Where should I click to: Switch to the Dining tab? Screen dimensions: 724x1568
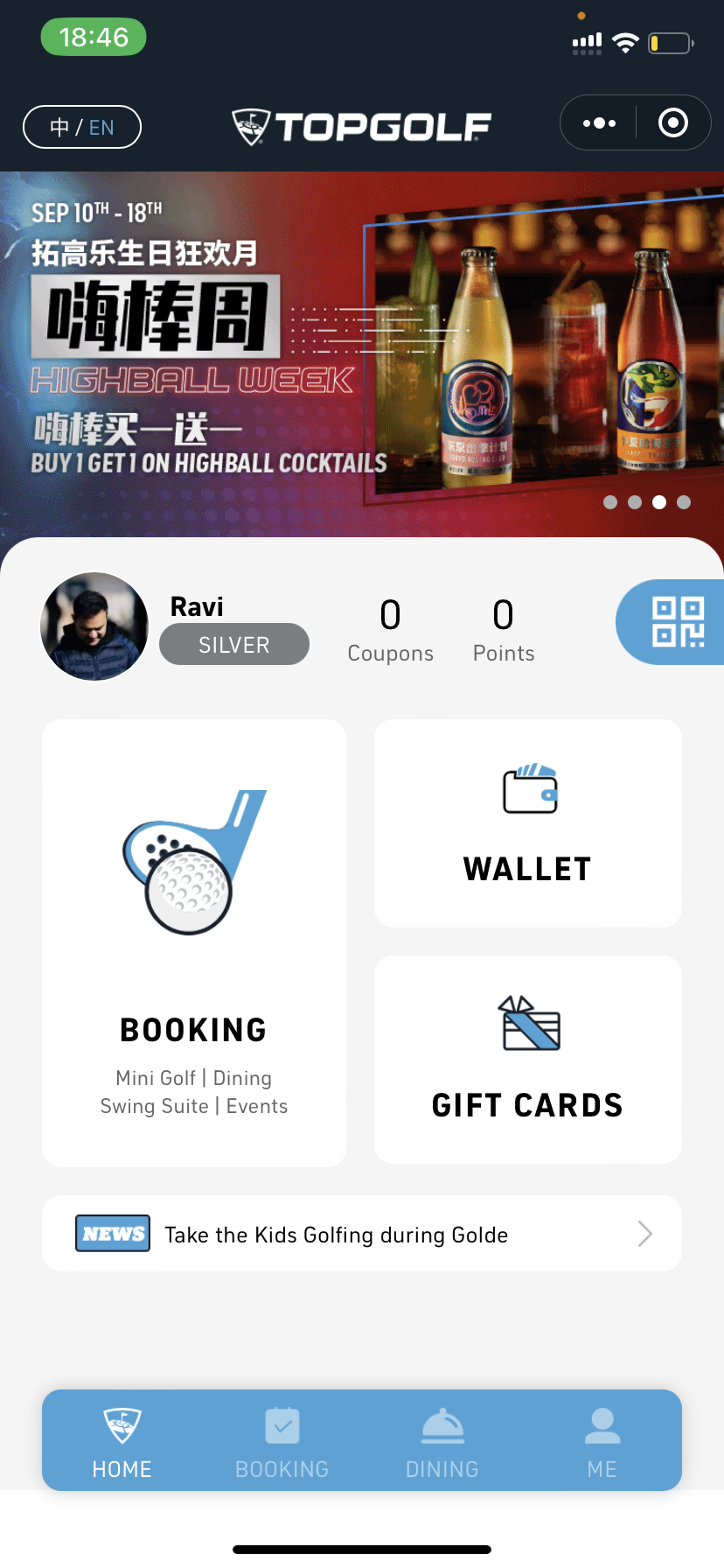[x=442, y=1442]
